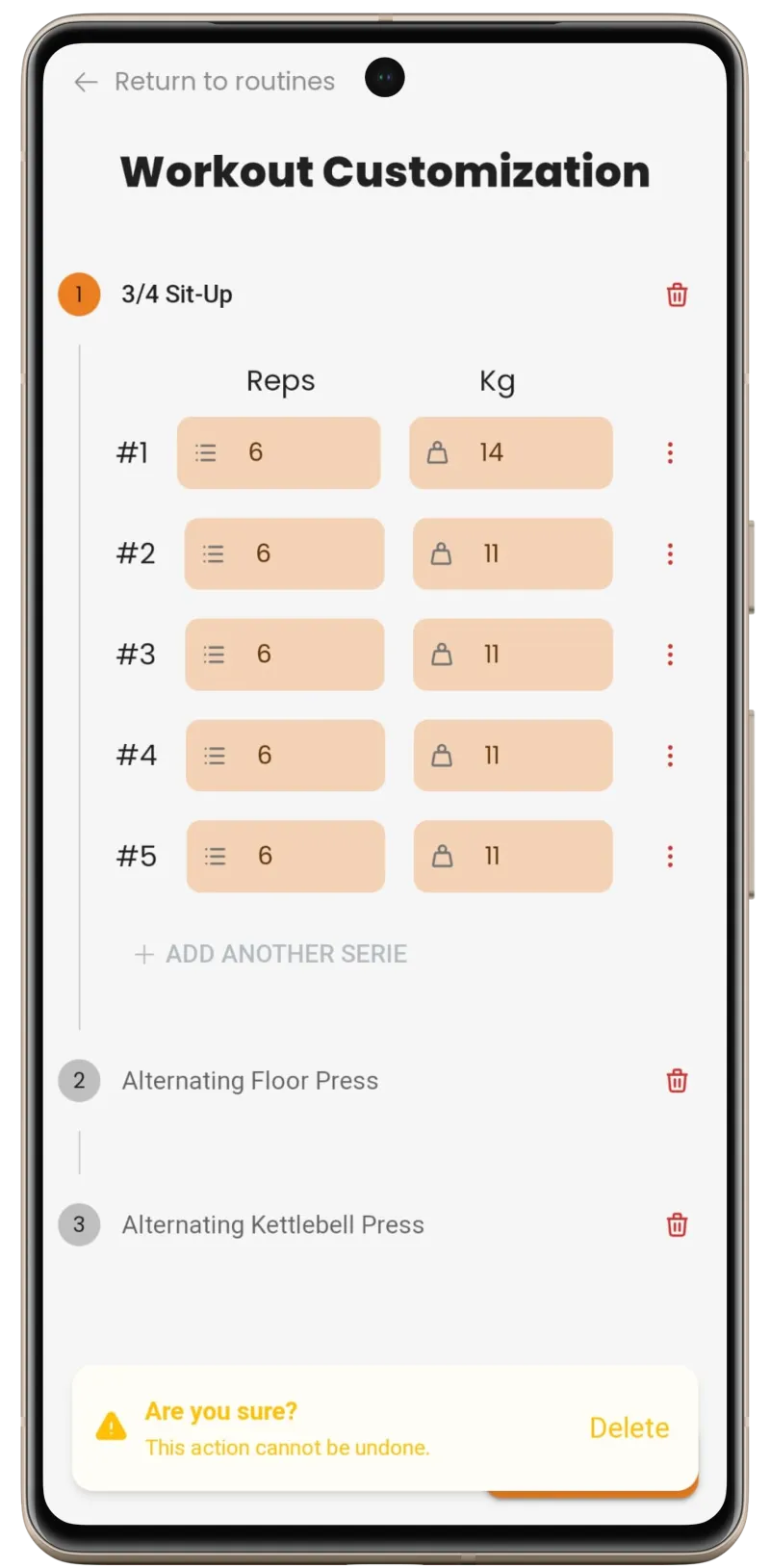Open options menu for set #1

670,452
